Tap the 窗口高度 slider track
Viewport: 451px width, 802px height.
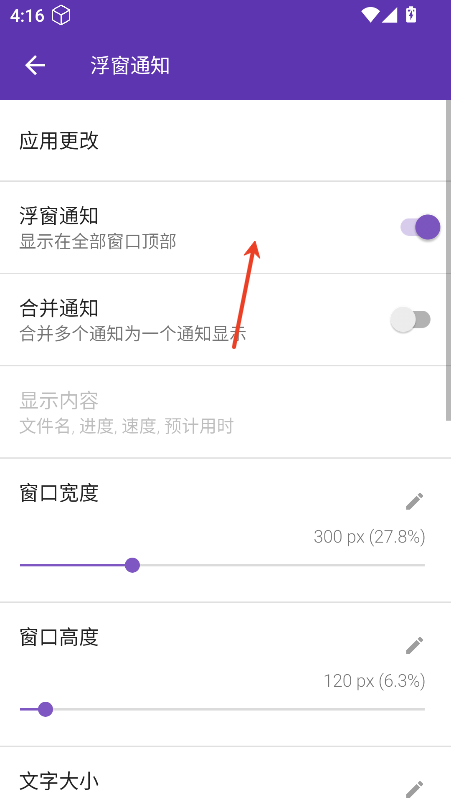click(x=222, y=709)
